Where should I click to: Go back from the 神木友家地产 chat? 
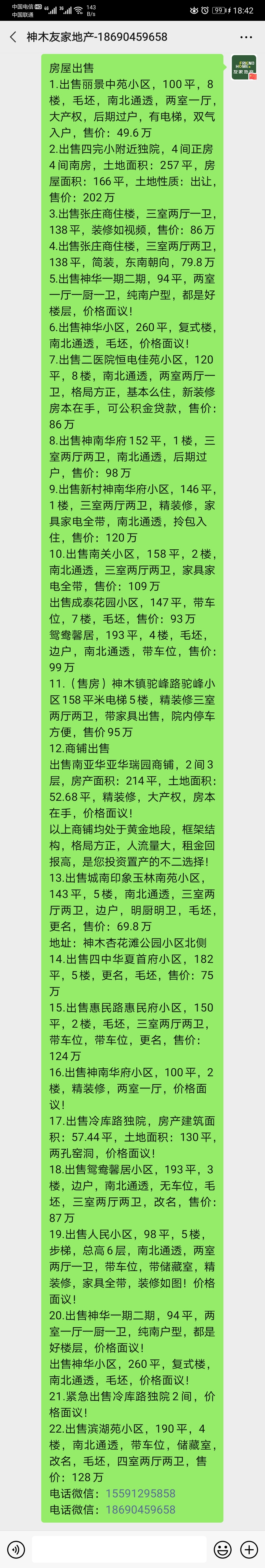[x=13, y=37]
